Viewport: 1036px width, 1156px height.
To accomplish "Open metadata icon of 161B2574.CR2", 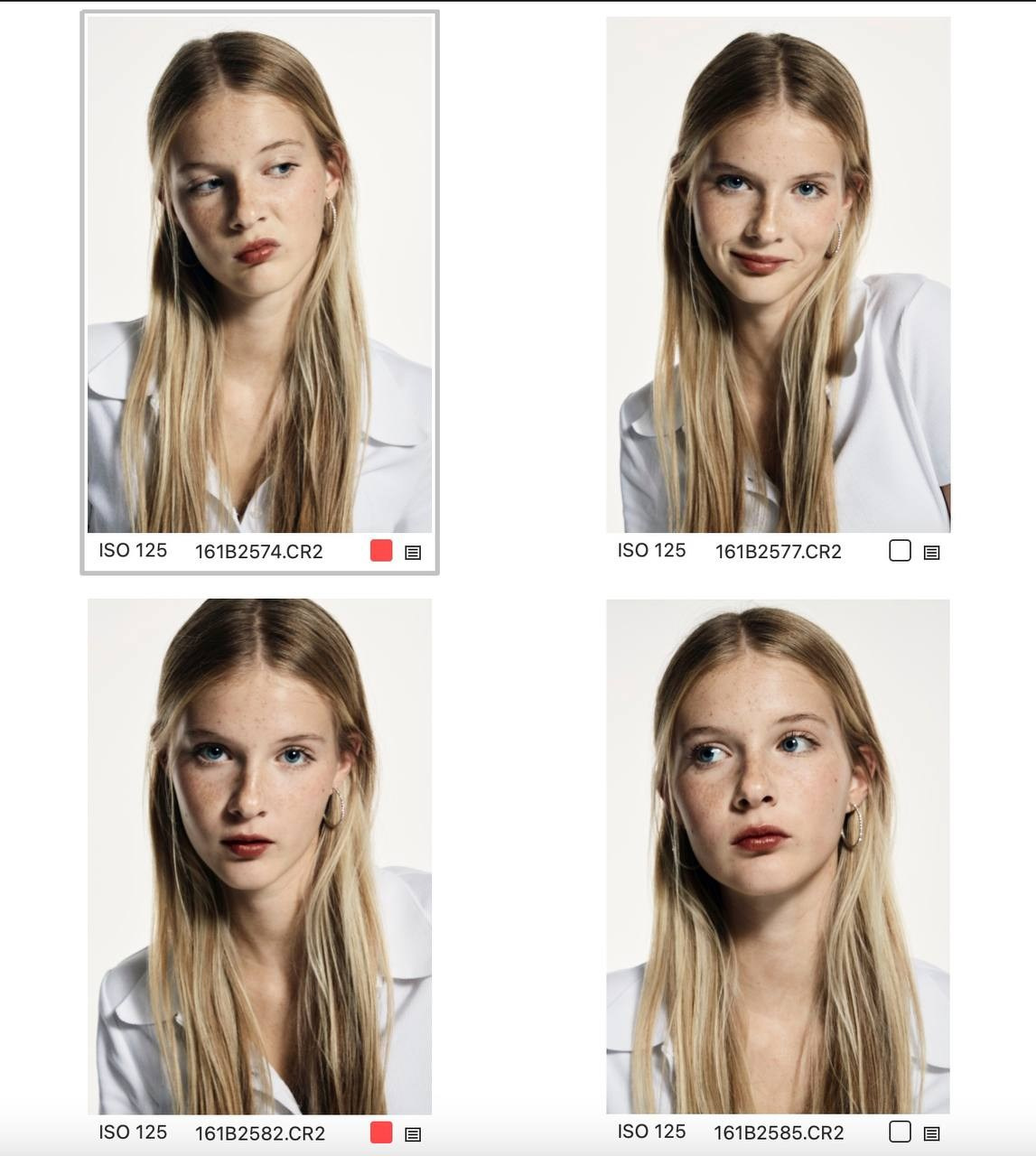I will 413,552.
